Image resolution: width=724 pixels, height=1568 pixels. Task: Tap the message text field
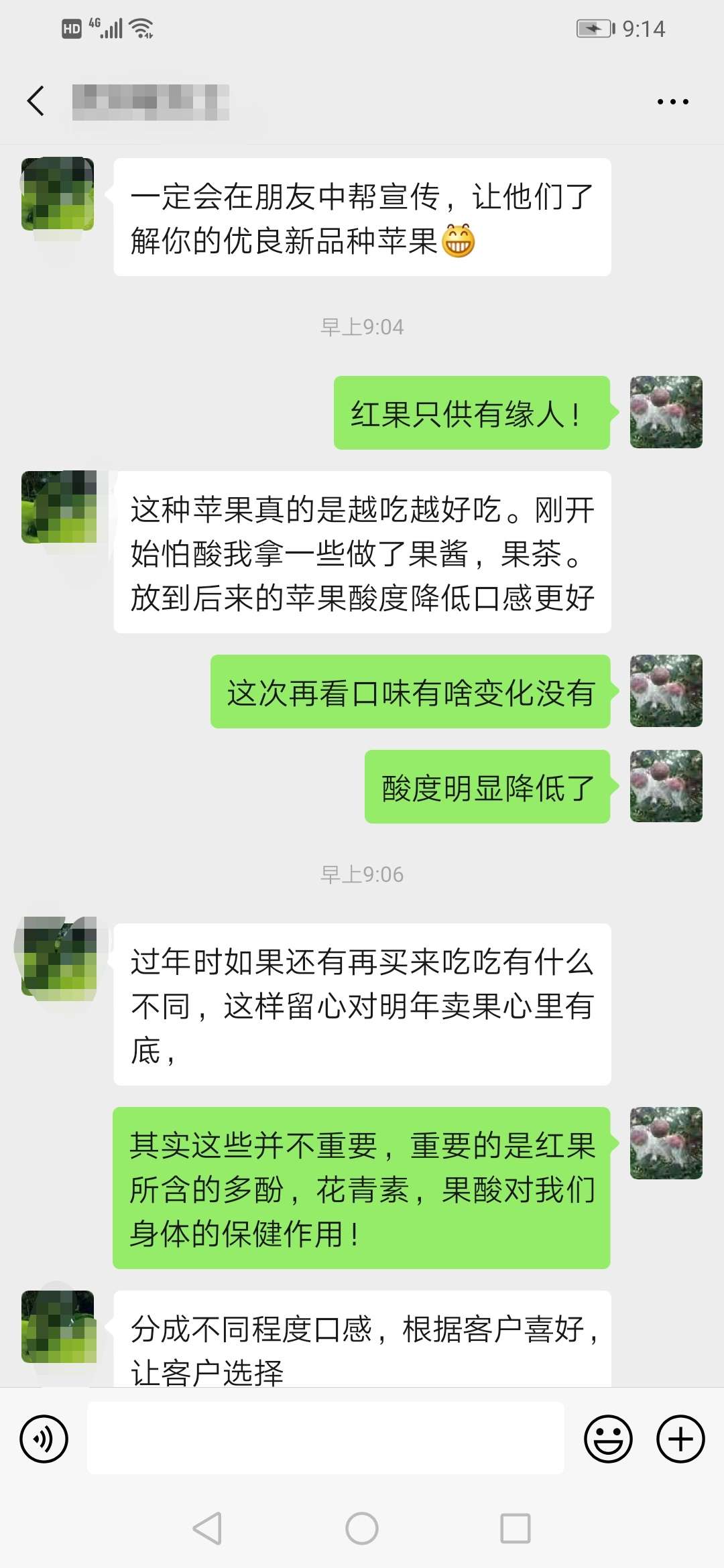325,1438
